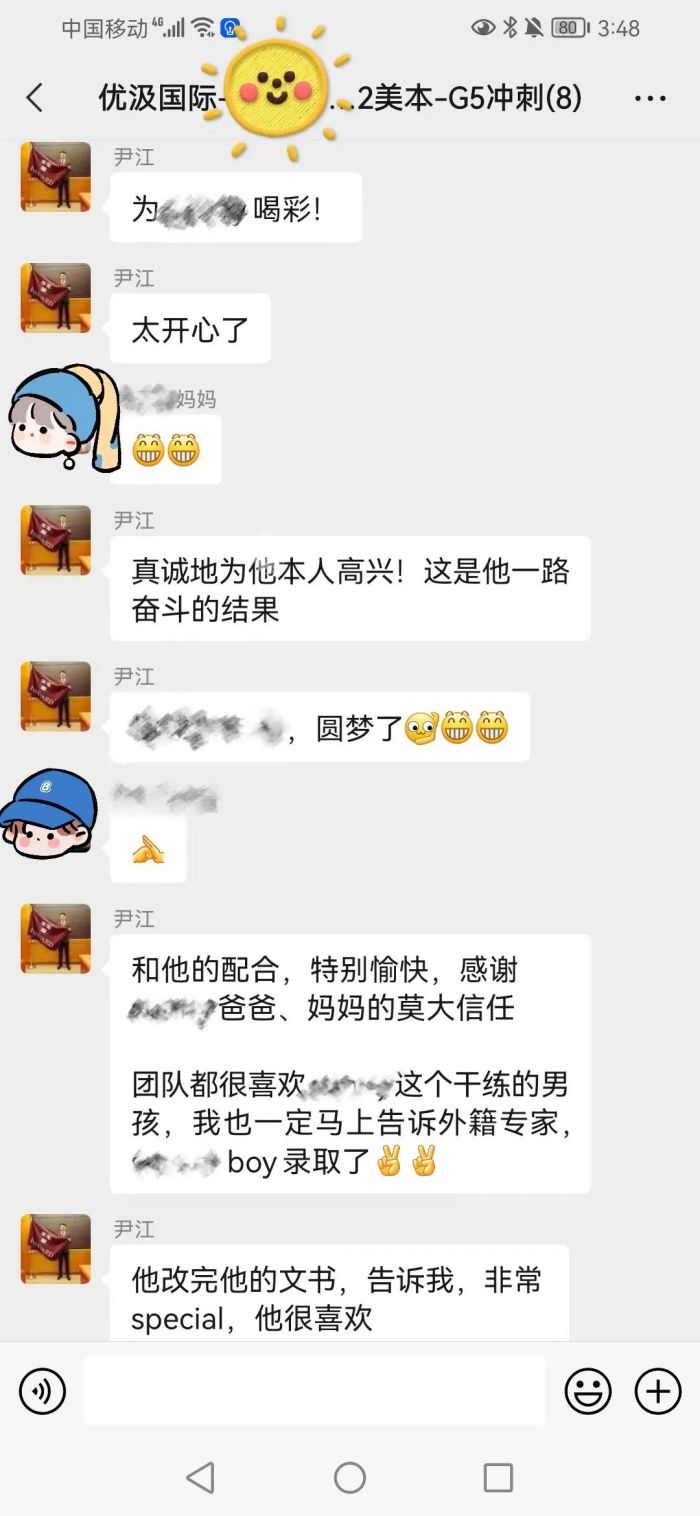
Task: Go back from the group chat
Action: (35, 98)
